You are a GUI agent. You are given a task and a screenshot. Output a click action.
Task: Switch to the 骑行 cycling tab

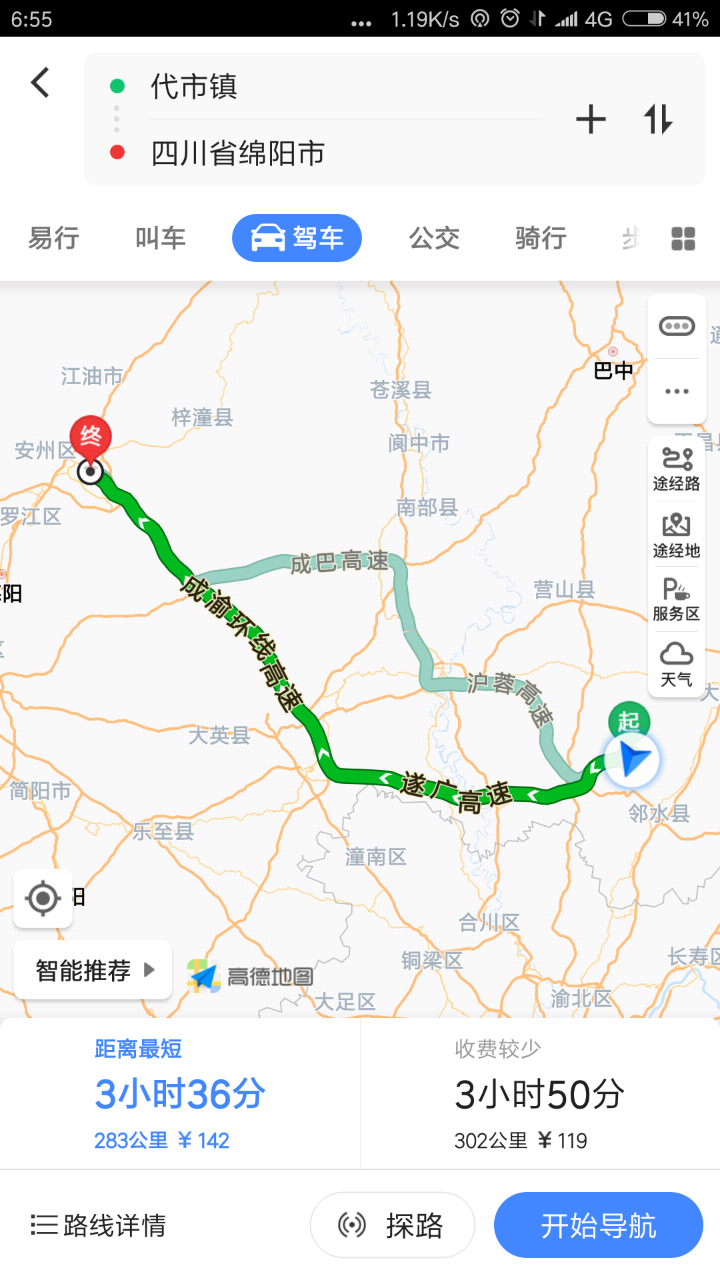[540, 238]
